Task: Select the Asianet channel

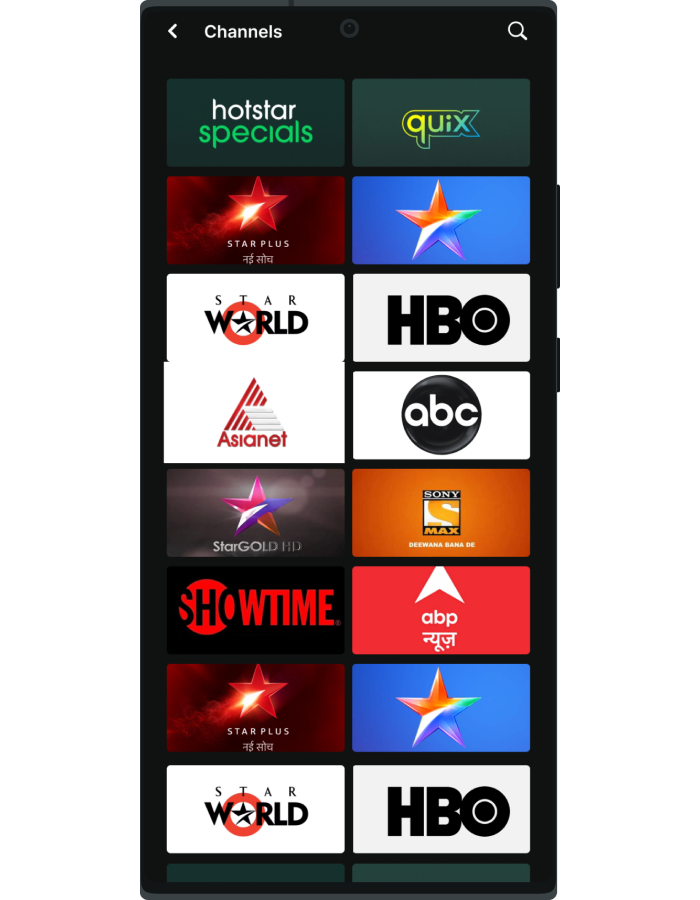Action: click(254, 412)
